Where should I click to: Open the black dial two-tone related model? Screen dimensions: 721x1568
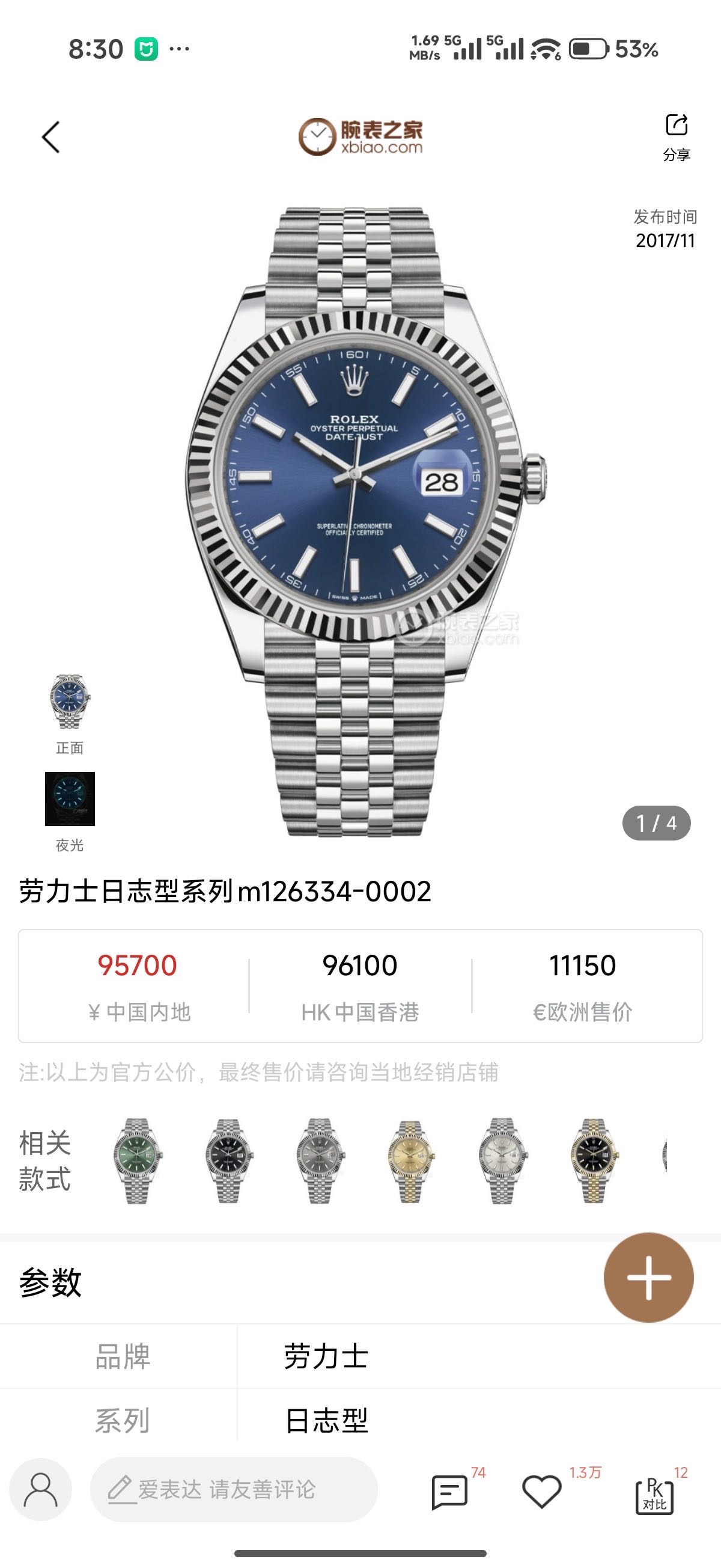coord(594,1160)
